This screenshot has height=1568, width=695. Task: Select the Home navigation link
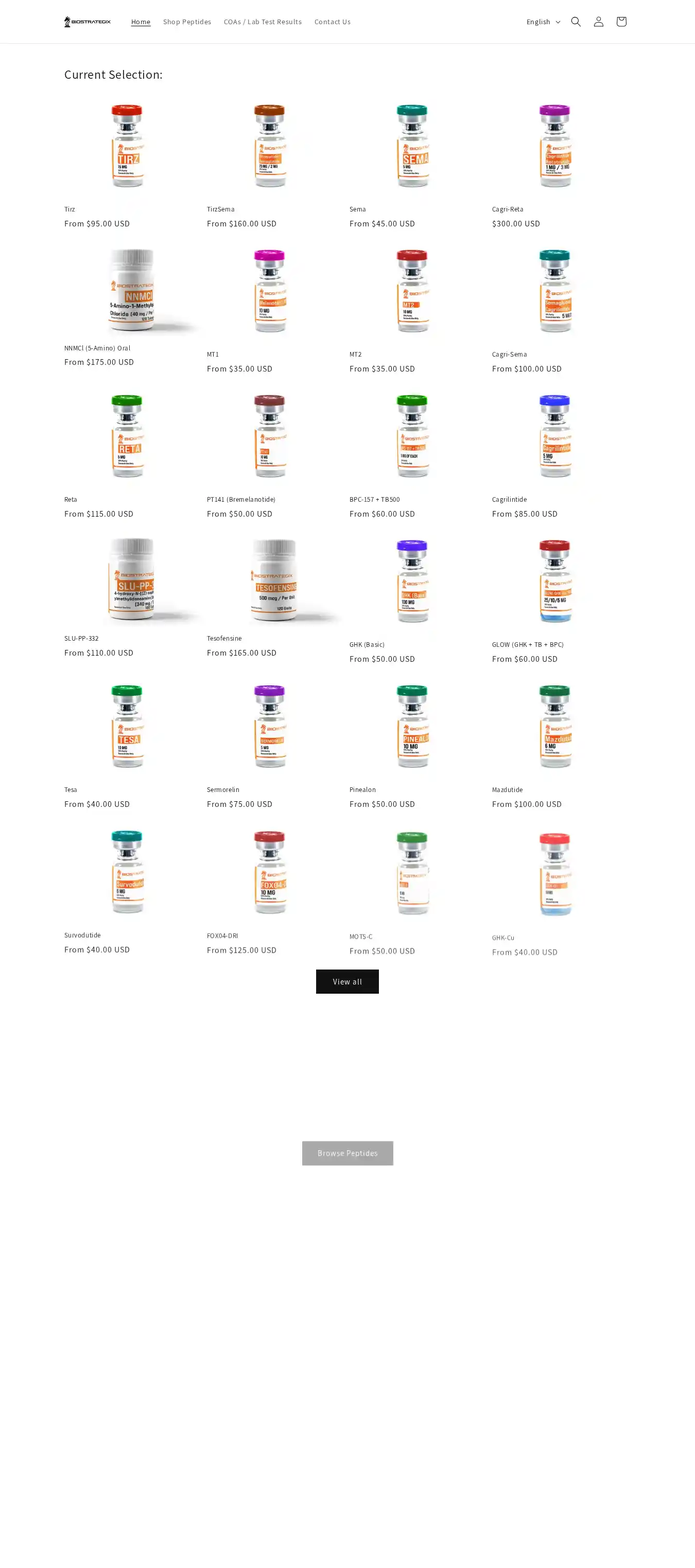[x=140, y=22]
